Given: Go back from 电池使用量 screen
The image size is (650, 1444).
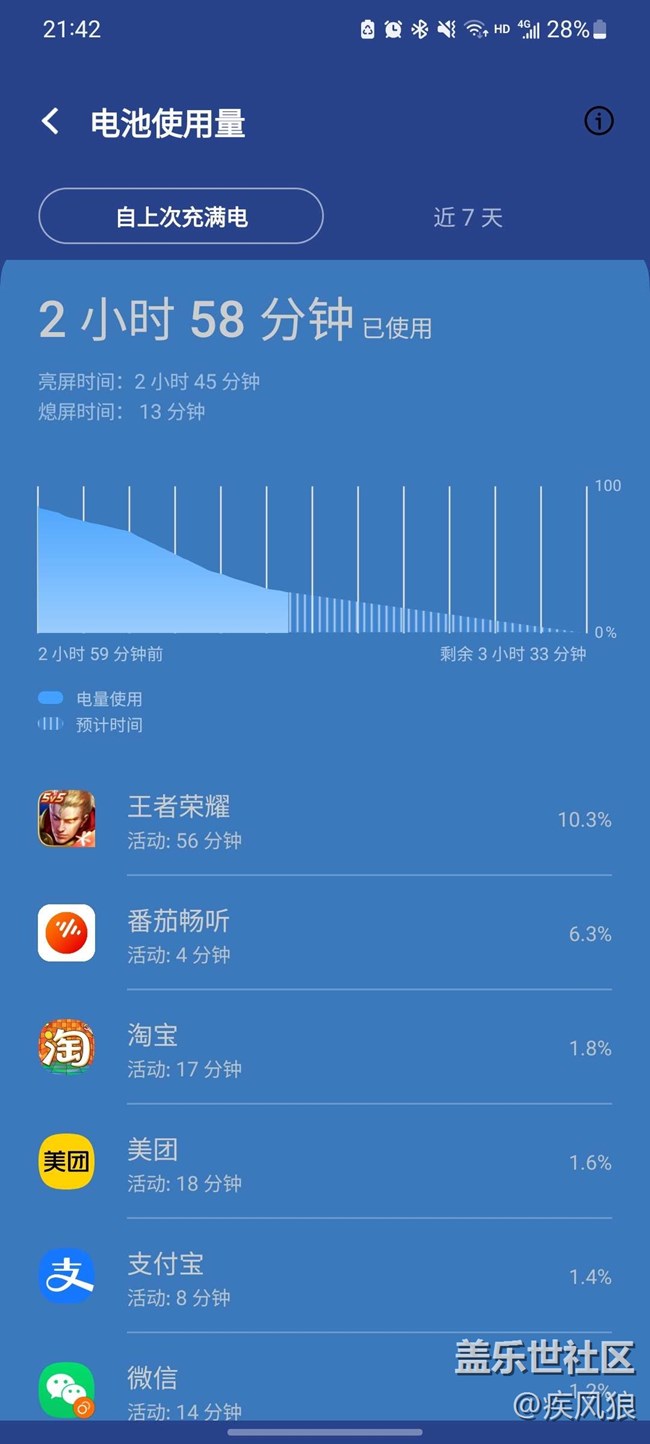Looking at the screenshot, I should click(50, 122).
